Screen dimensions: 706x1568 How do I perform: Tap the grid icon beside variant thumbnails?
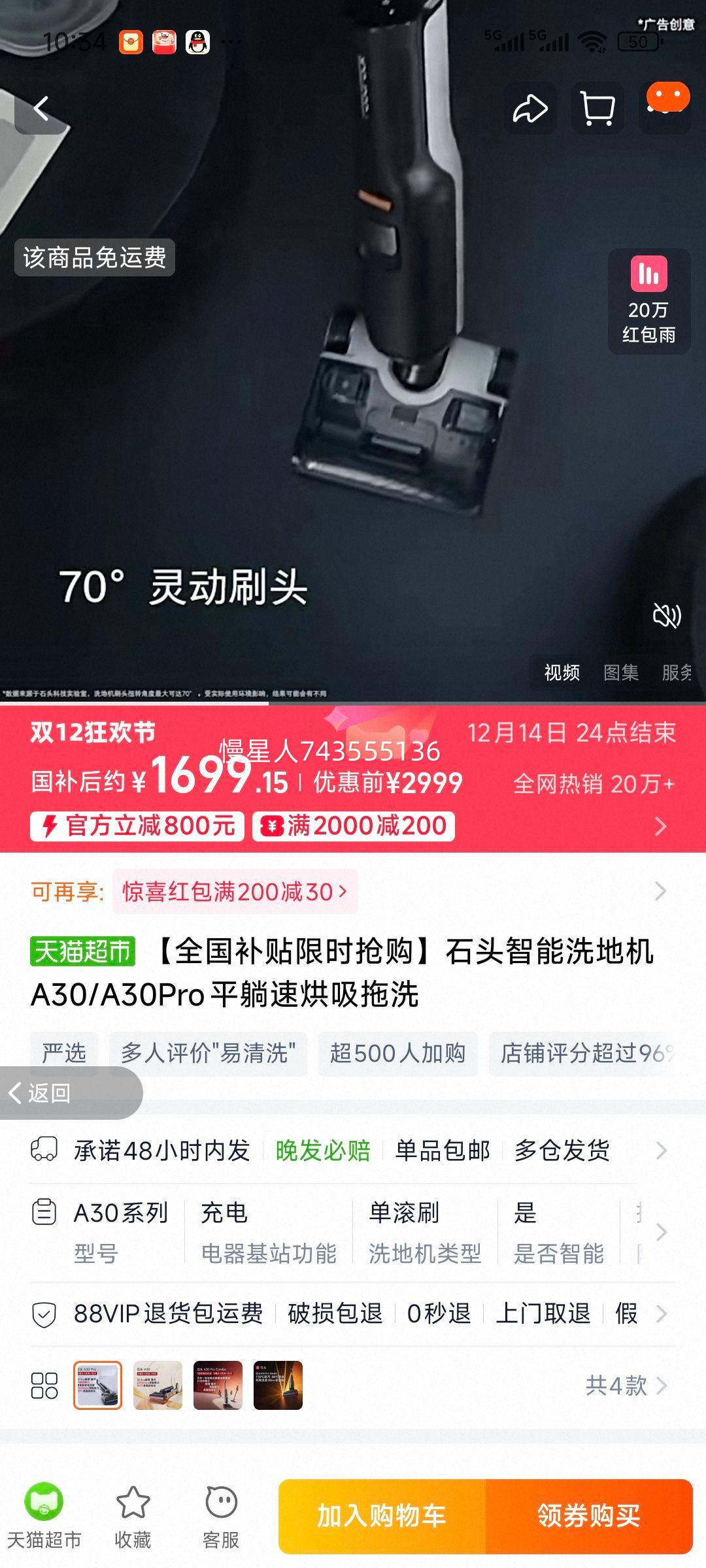[x=46, y=1386]
